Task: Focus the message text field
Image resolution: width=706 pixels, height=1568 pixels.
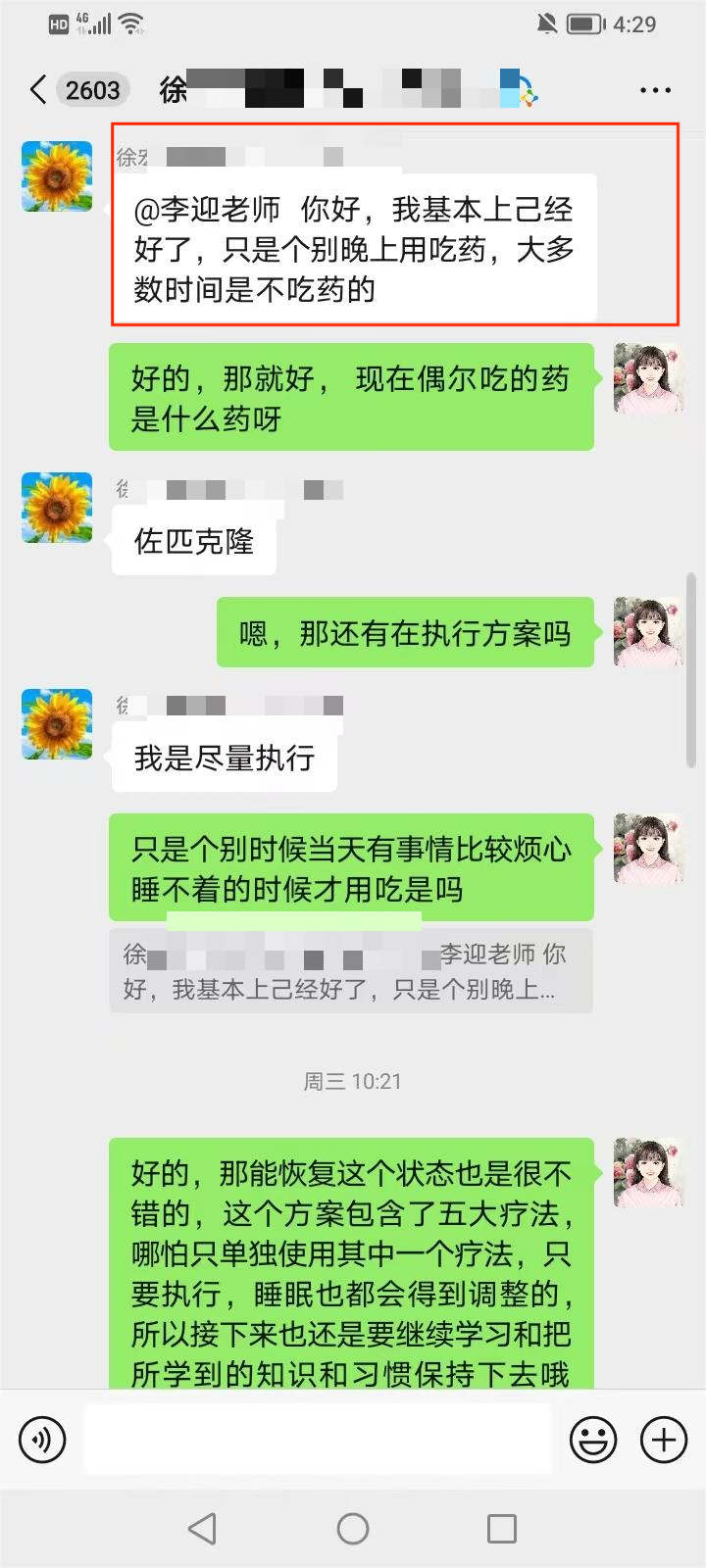Action: tap(317, 1440)
